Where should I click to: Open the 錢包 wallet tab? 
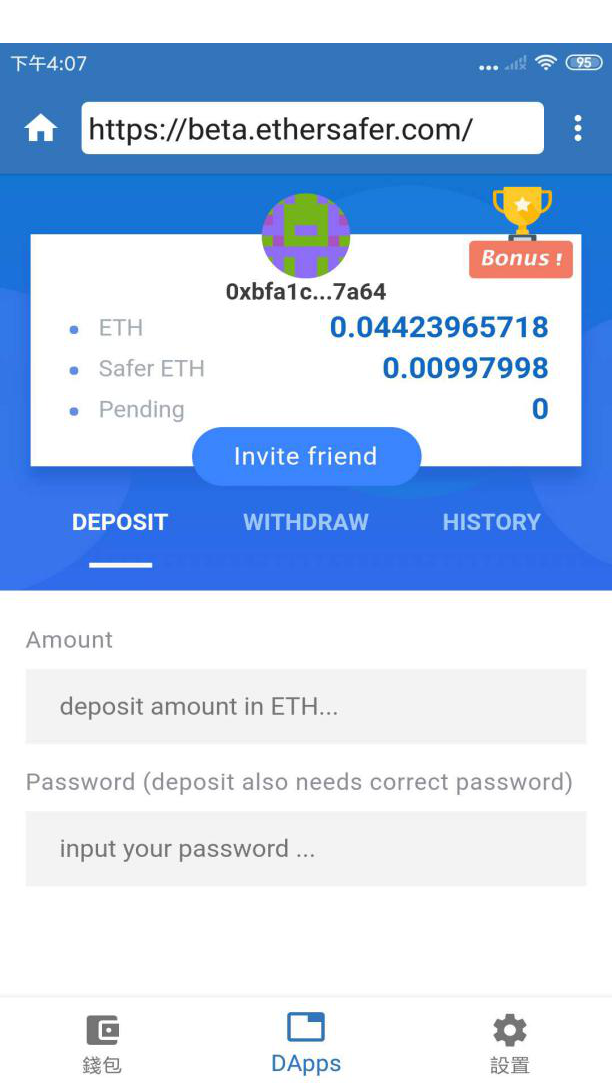coord(102,1043)
